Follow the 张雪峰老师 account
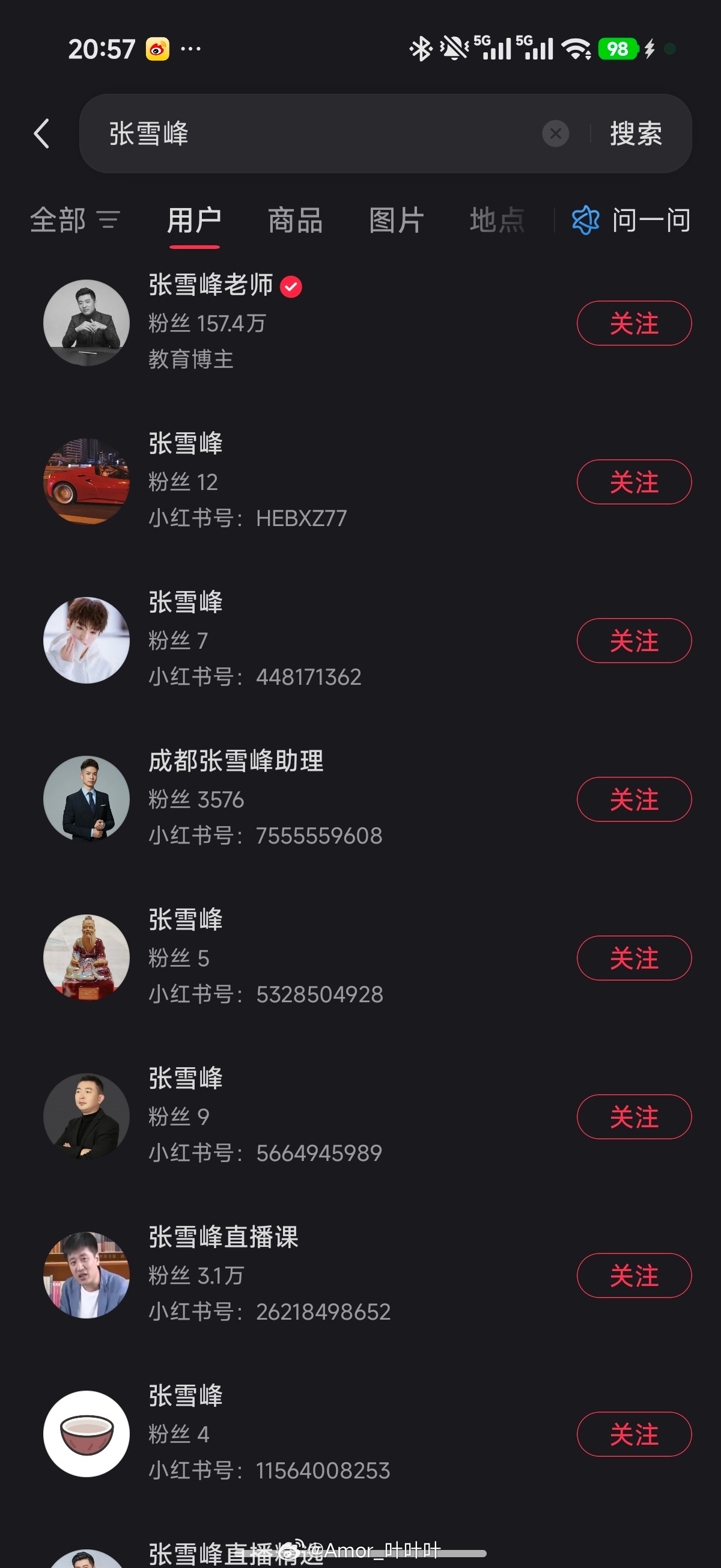Screen dimensions: 721x1568 (x=633, y=323)
